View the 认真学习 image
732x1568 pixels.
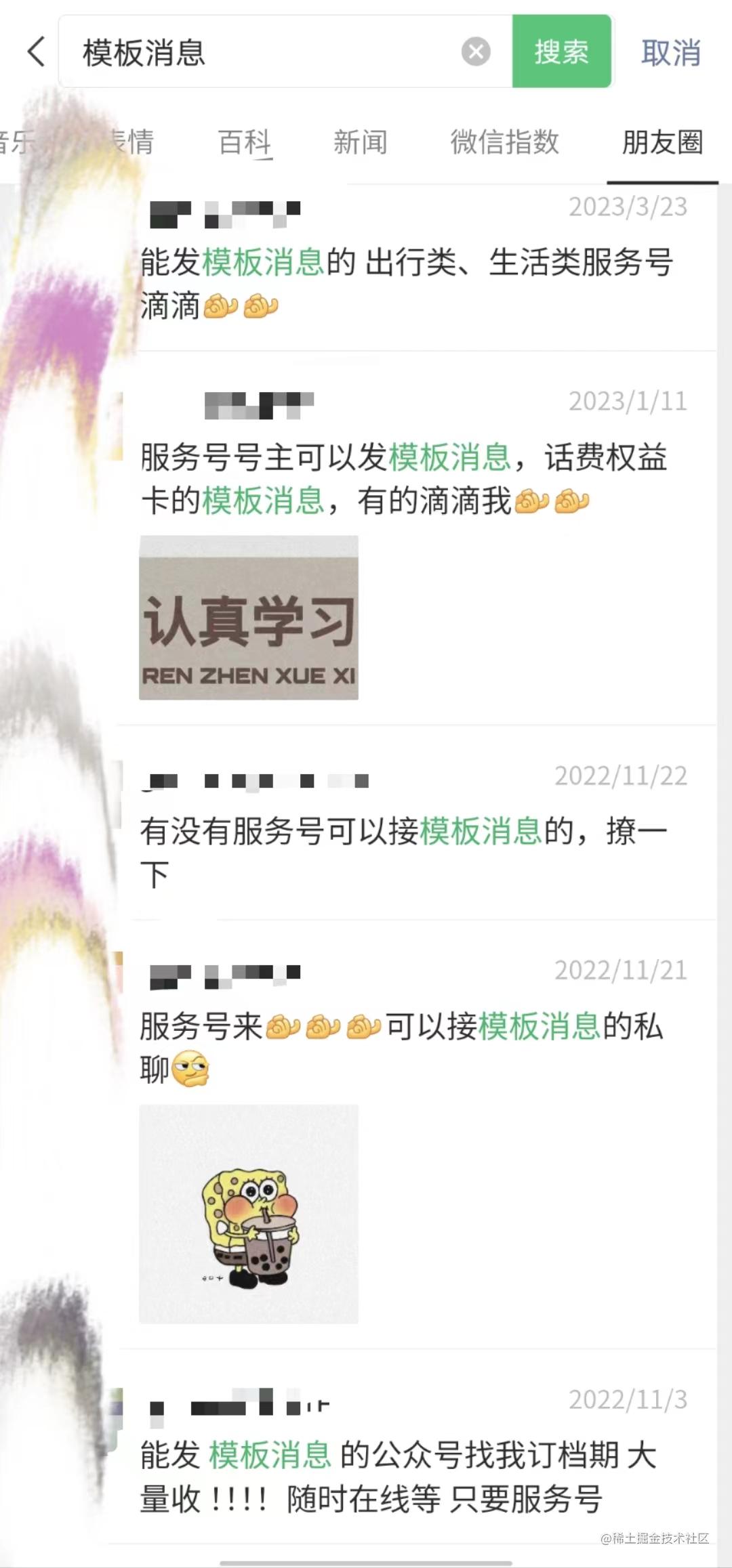(x=249, y=618)
